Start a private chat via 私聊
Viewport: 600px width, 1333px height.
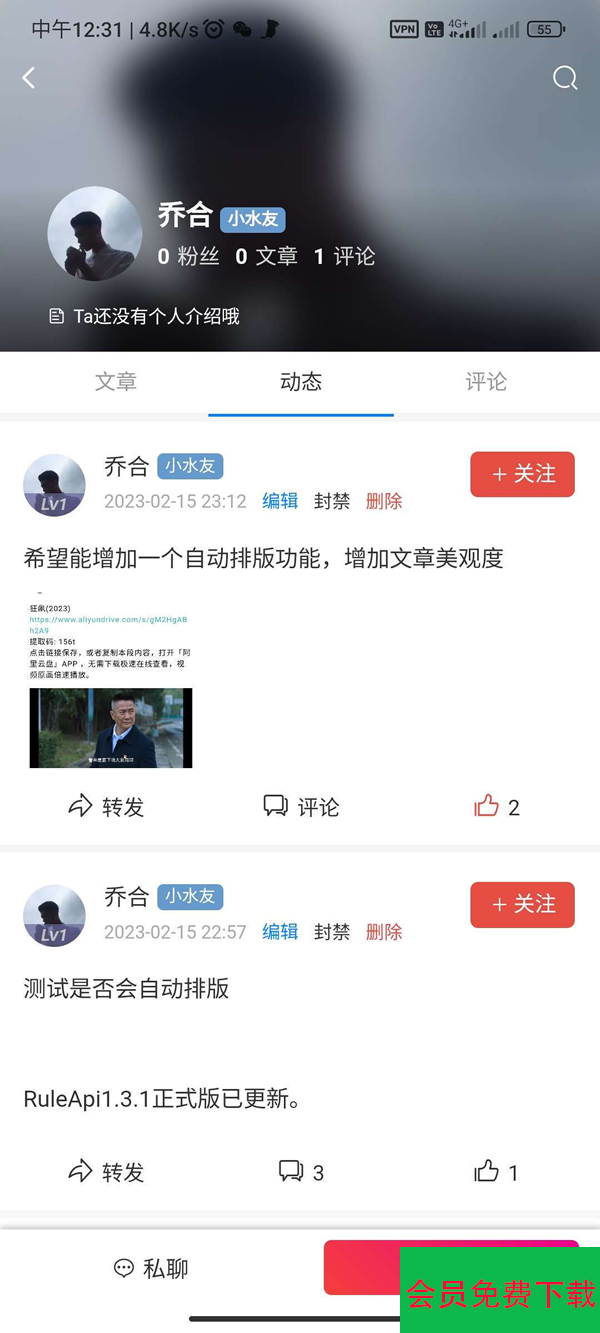click(x=151, y=1269)
